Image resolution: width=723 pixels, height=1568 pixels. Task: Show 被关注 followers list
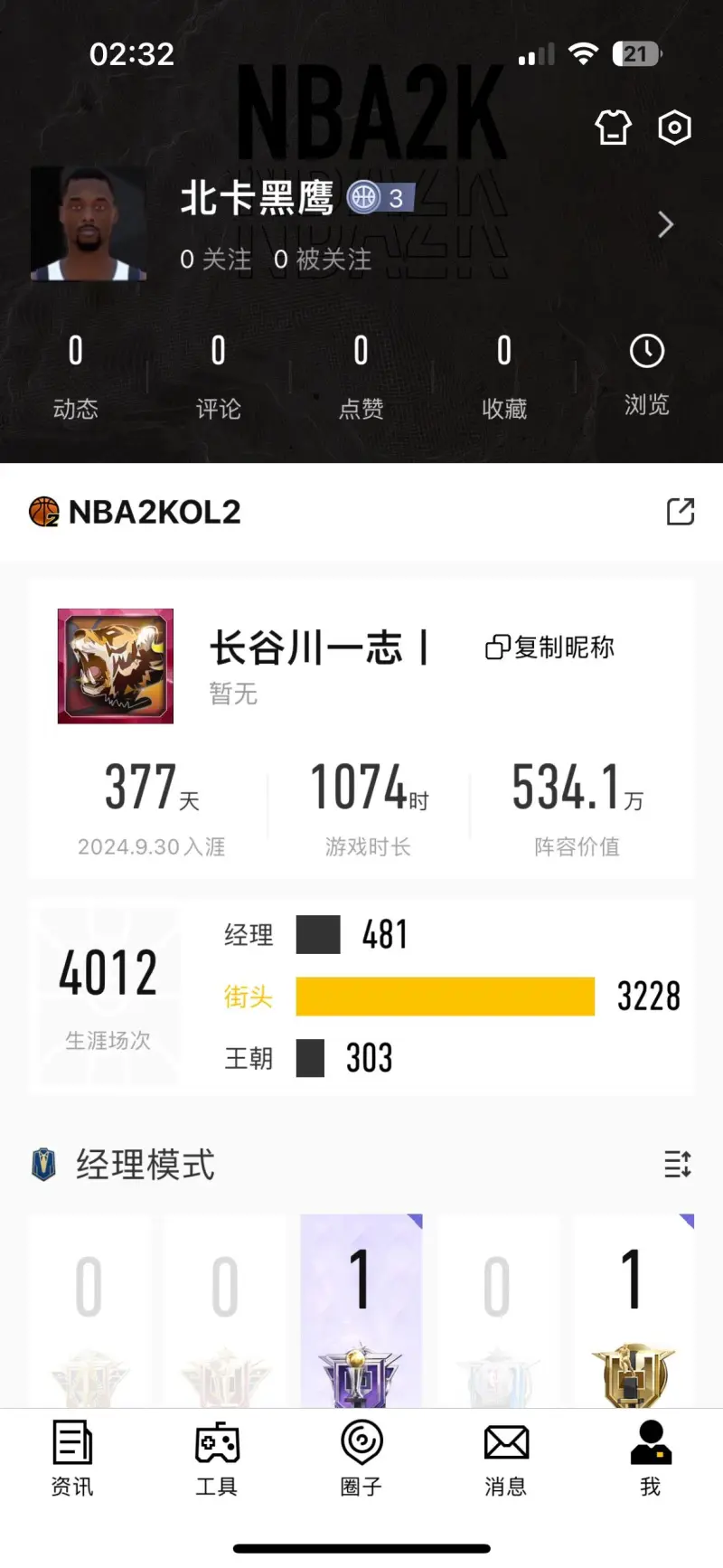[x=323, y=260]
